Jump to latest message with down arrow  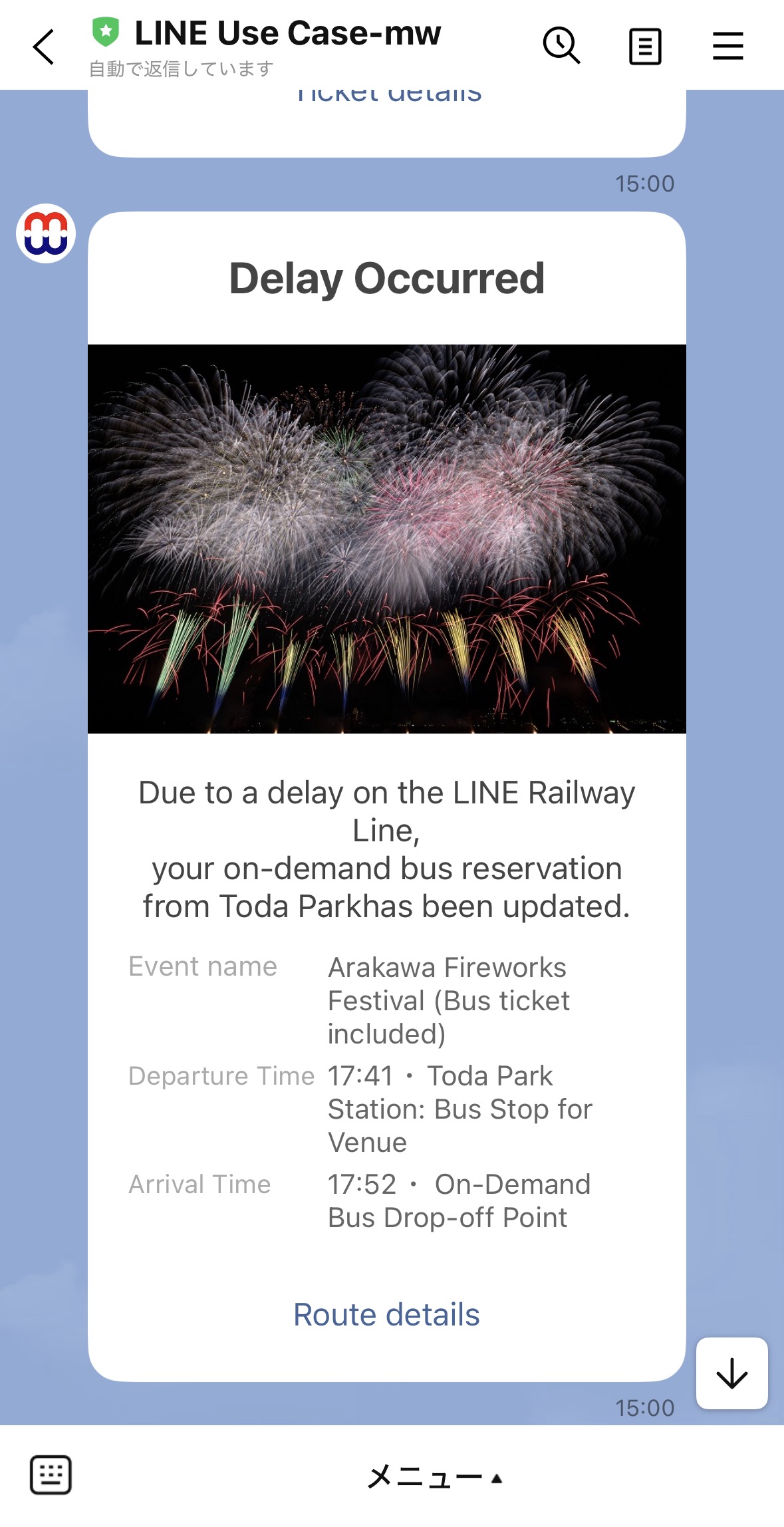[x=731, y=1373]
